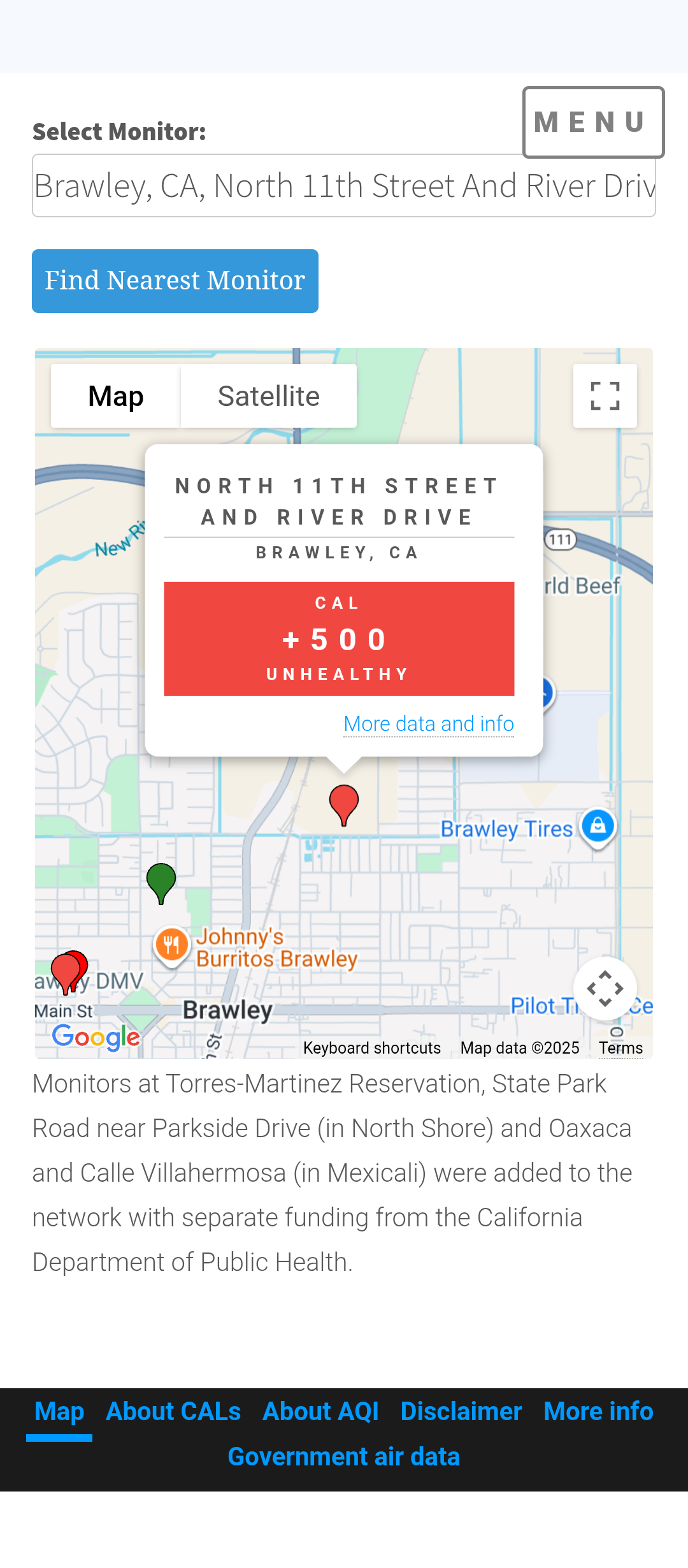Open Government air data page

(x=344, y=1456)
